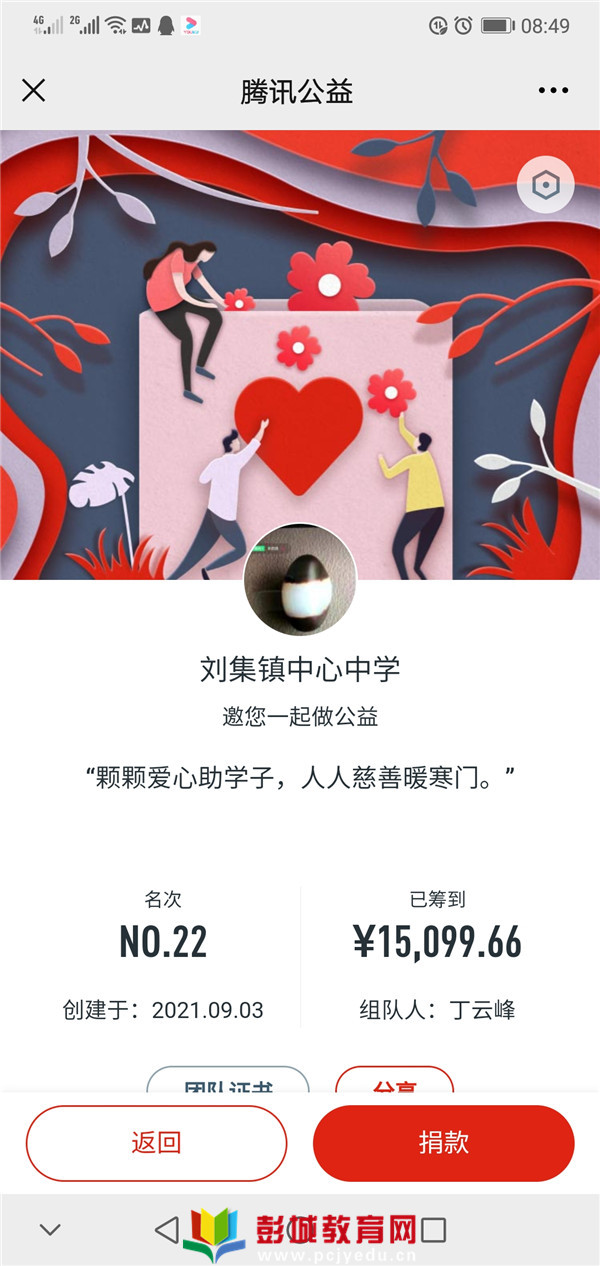Share the team with 分享
The image size is (600, 1266).
394,1081
